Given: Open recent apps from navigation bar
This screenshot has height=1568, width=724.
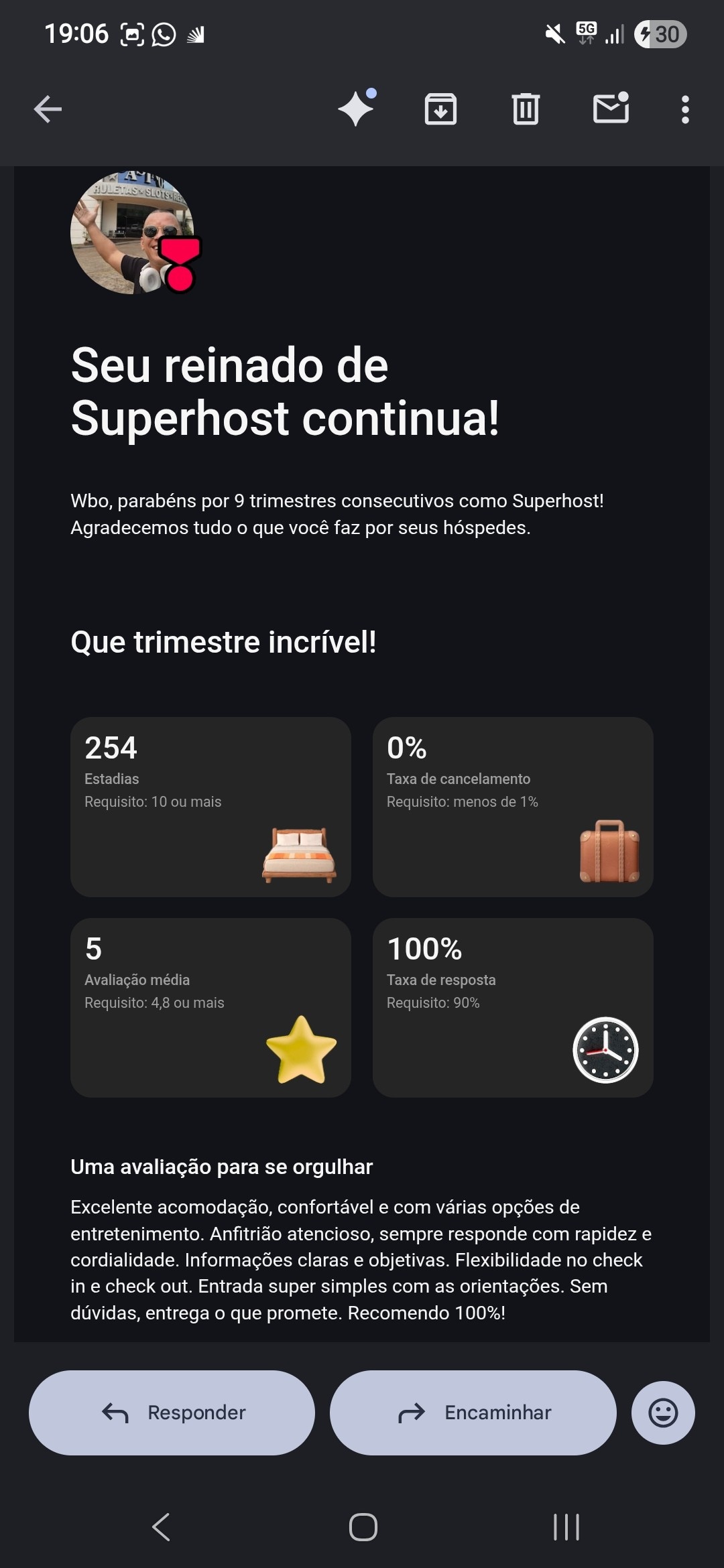Looking at the screenshot, I should [x=566, y=1527].
